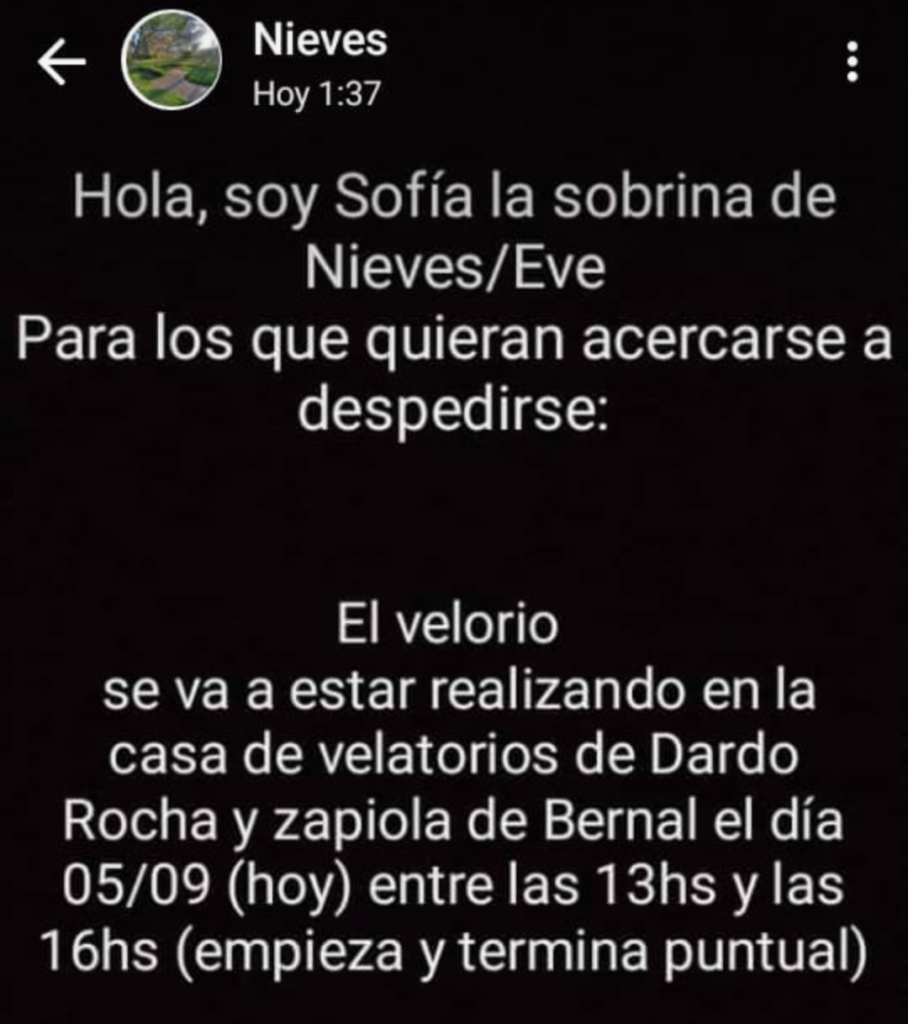Open Nieves's profile picture
The image size is (908, 1024).
tap(171, 62)
